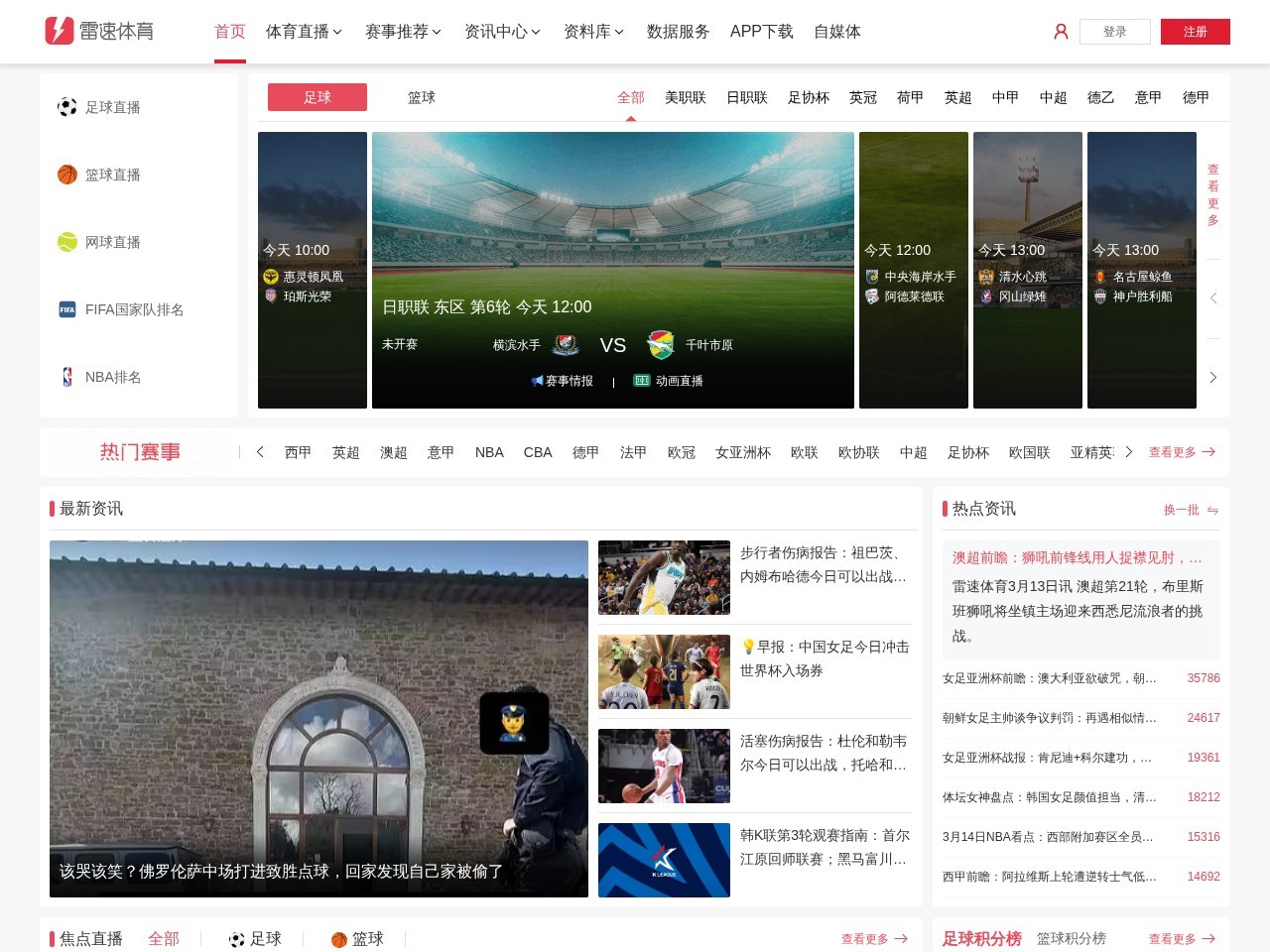Switch to 篮球积分榜 tab
1270x952 pixels.
(1071, 938)
